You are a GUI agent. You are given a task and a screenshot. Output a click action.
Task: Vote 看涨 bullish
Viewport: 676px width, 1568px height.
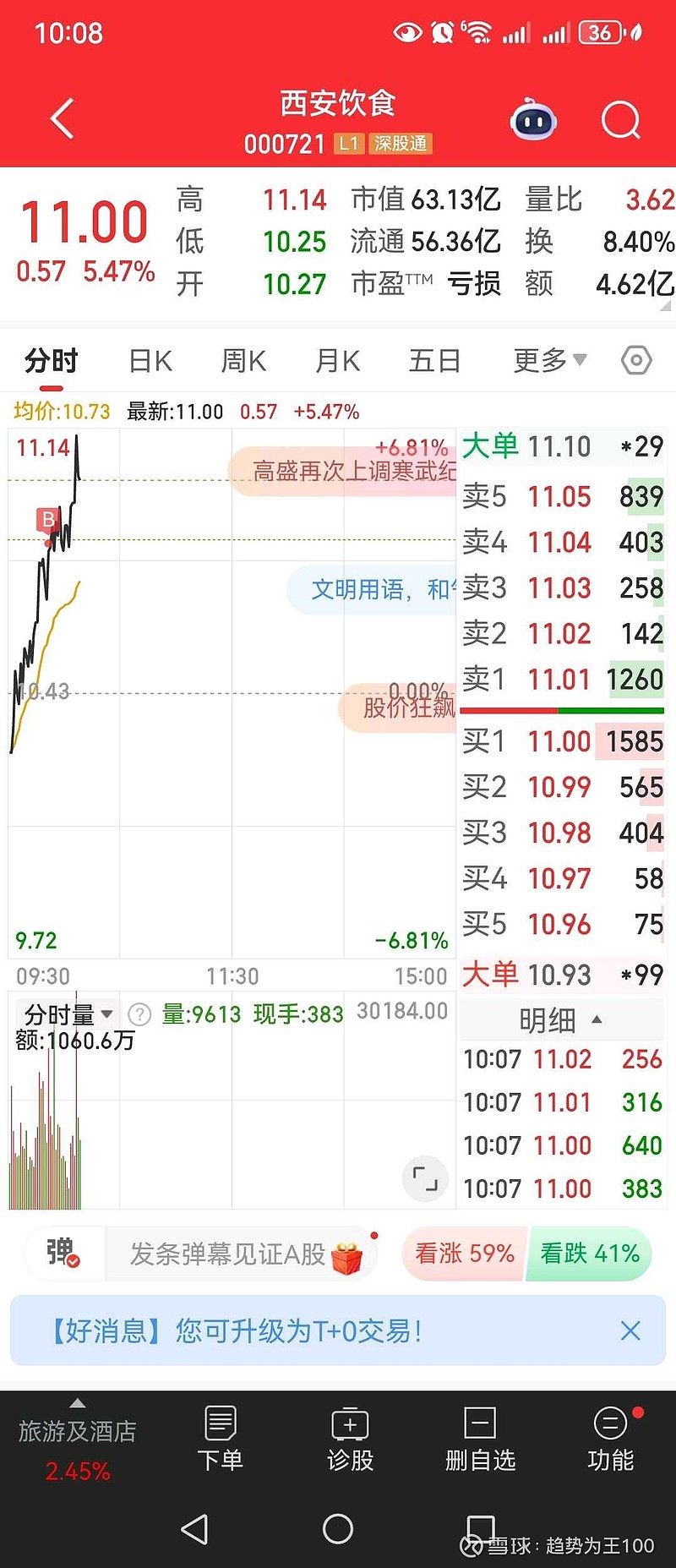click(465, 1253)
